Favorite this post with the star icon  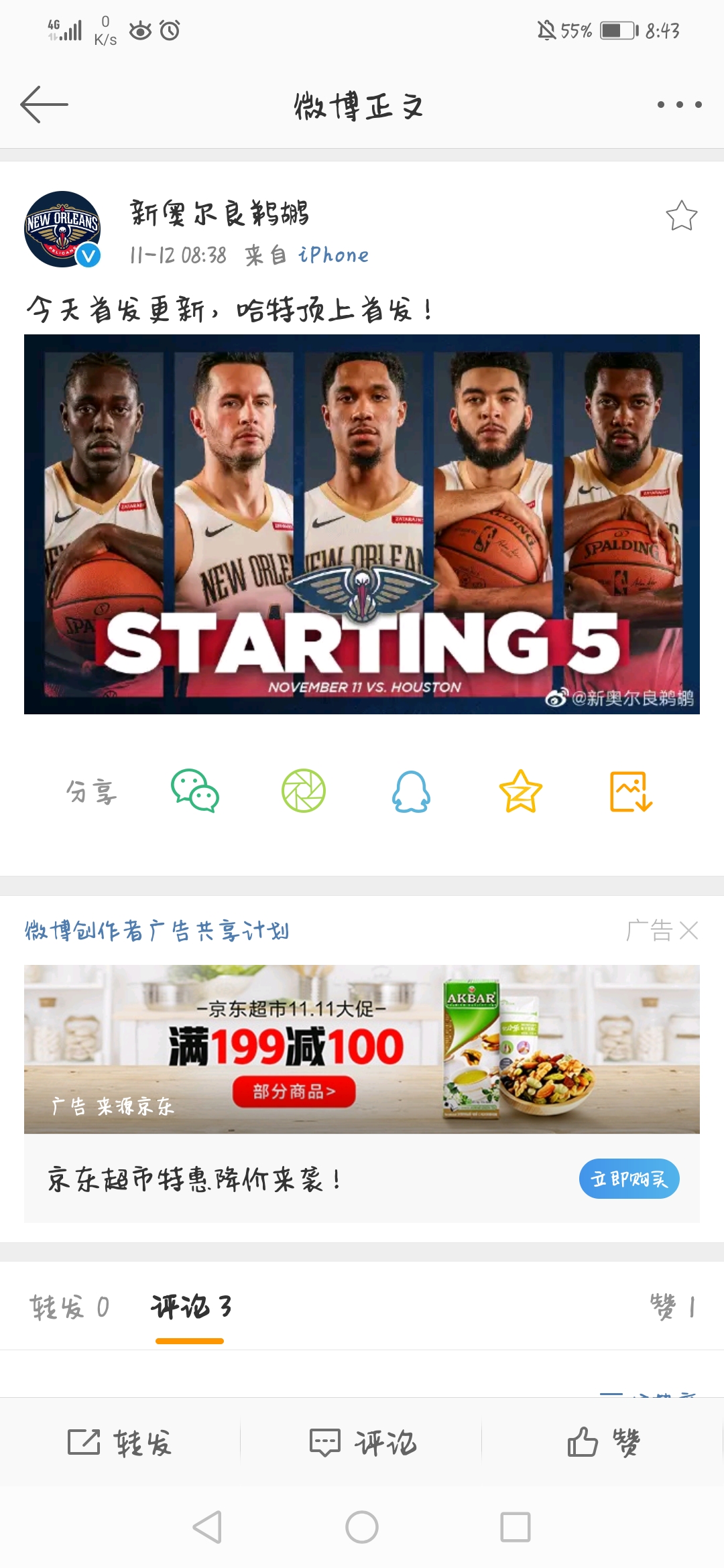click(x=681, y=216)
